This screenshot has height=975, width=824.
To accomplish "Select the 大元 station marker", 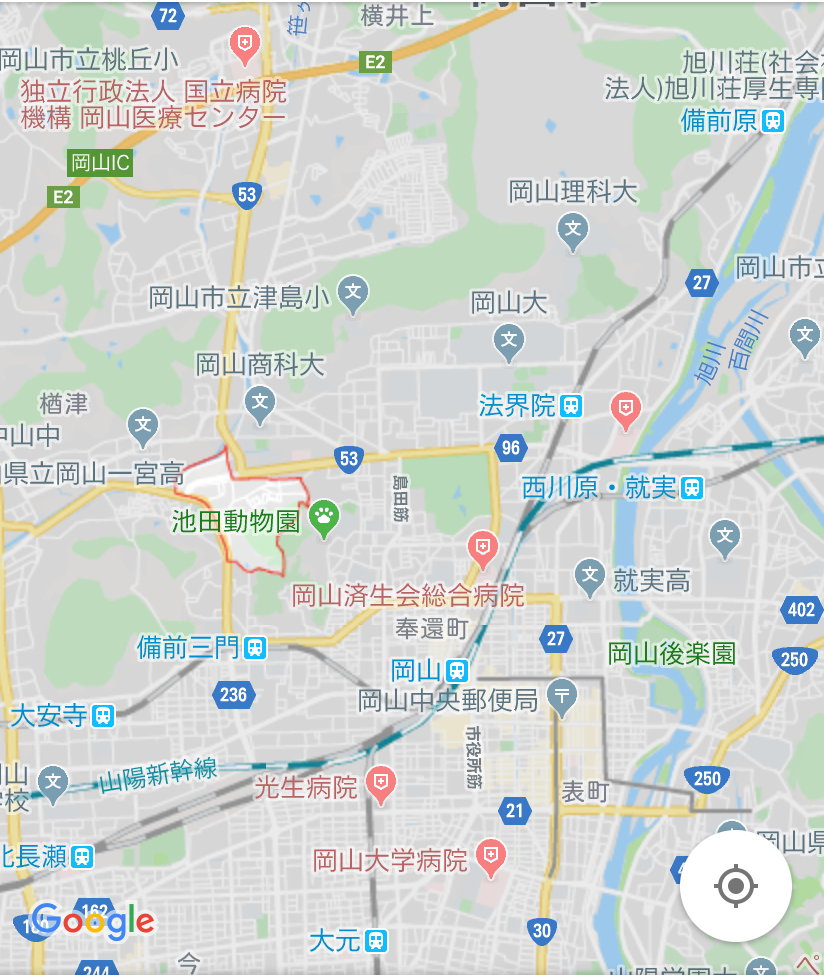I will [376, 940].
